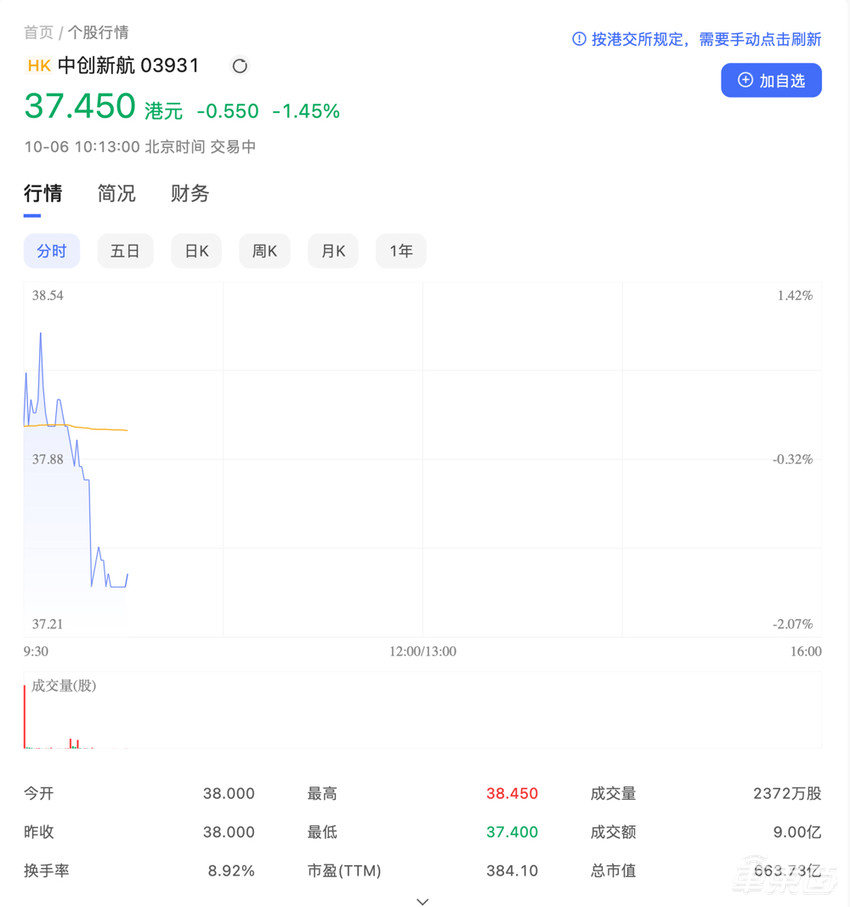Switch to the 1年 chart view
The height and width of the screenshot is (907, 850).
click(x=400, y=251)
